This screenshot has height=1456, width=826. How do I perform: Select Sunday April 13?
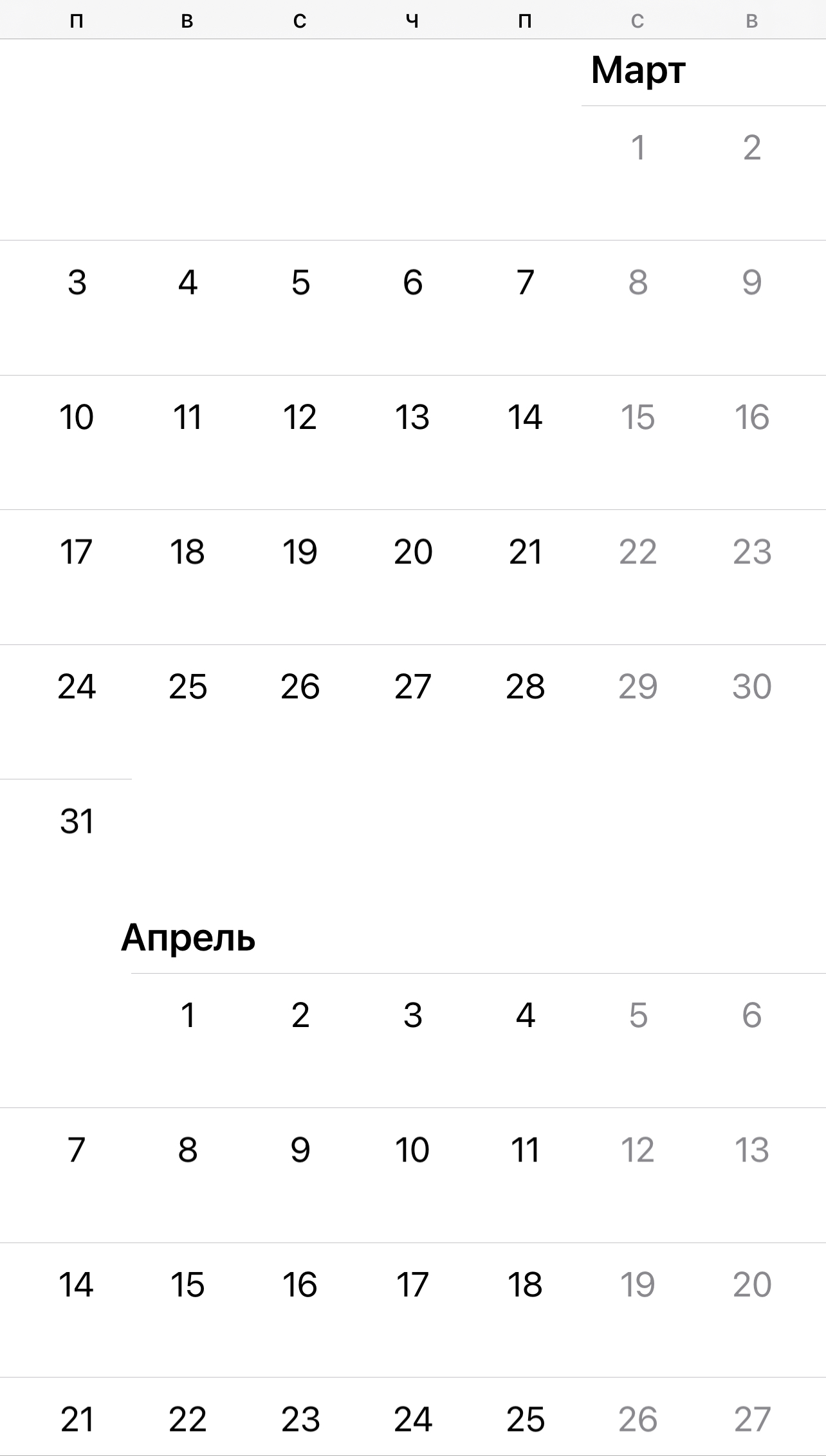point(751,1150)
